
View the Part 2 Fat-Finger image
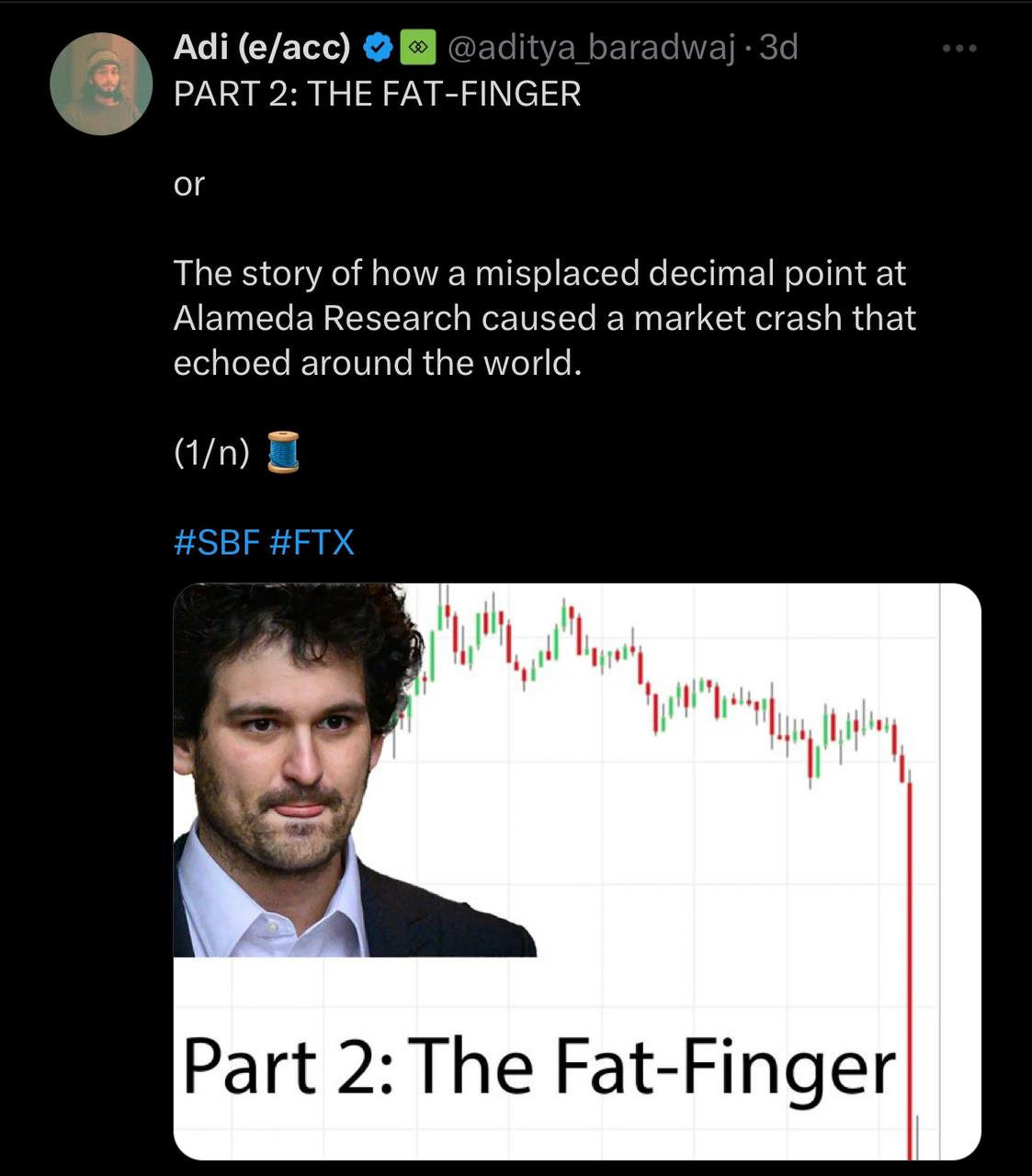[577, 871]
